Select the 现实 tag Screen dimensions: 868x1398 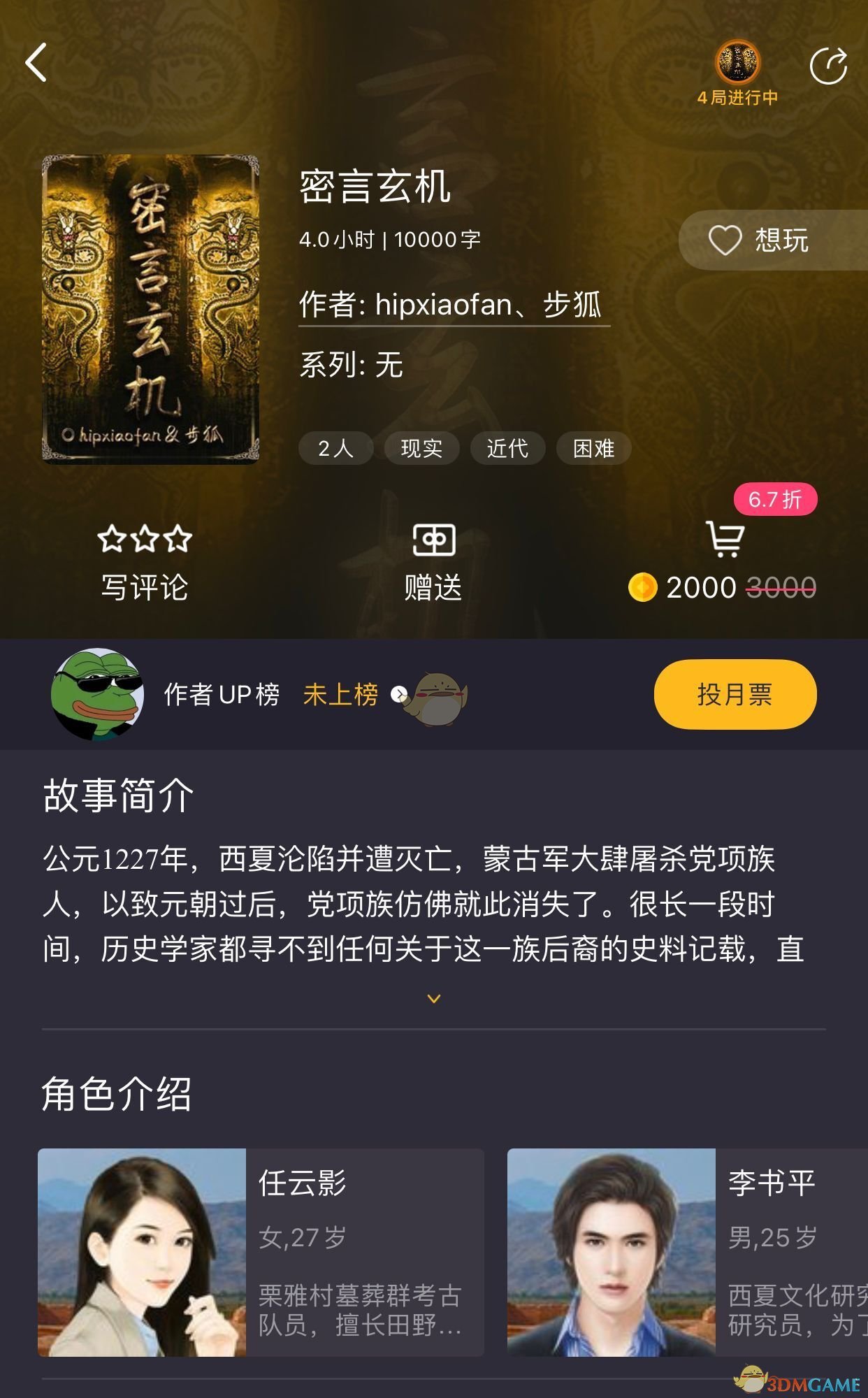422,448
